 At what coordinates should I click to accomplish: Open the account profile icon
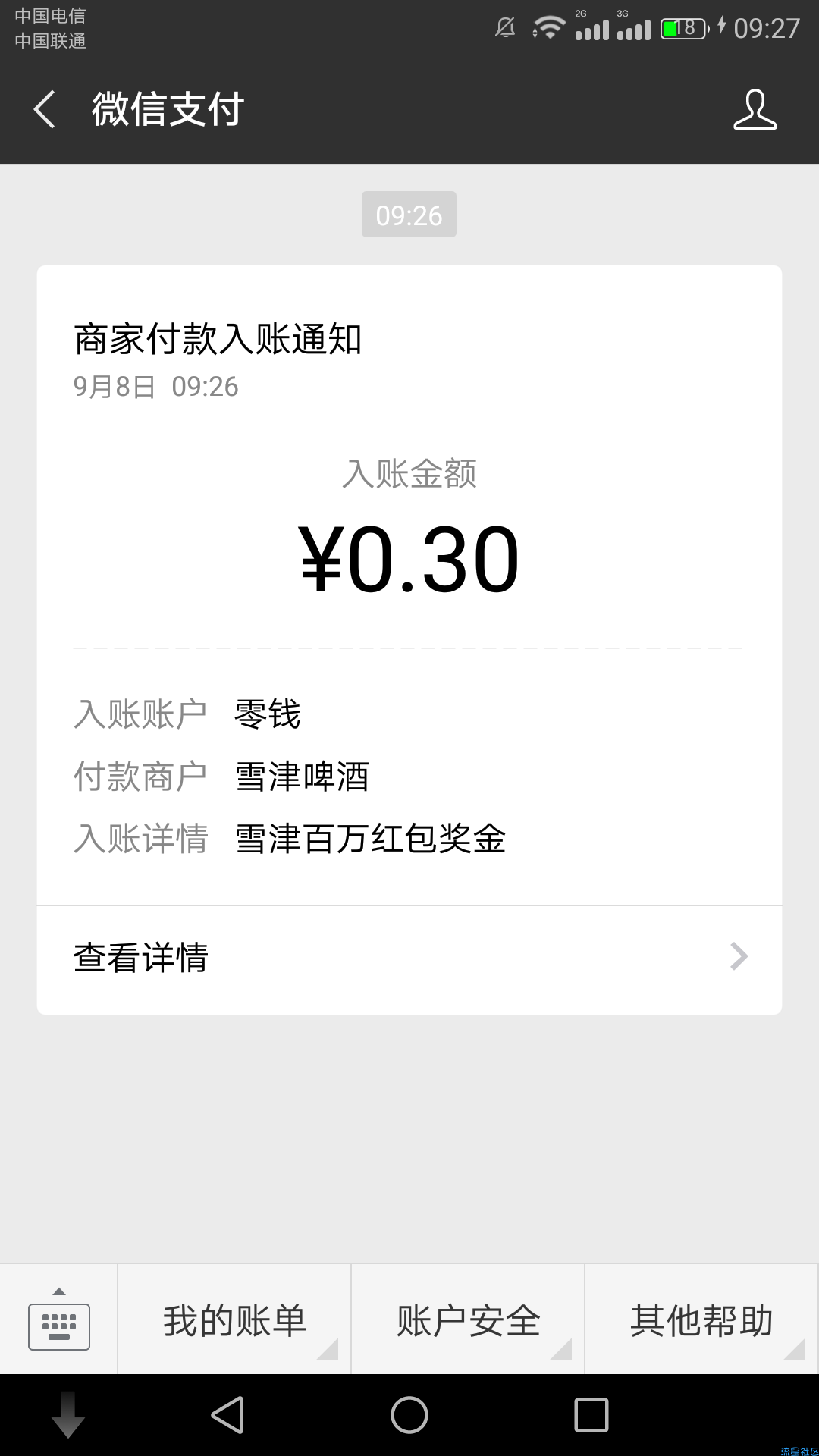coord(755,109)
